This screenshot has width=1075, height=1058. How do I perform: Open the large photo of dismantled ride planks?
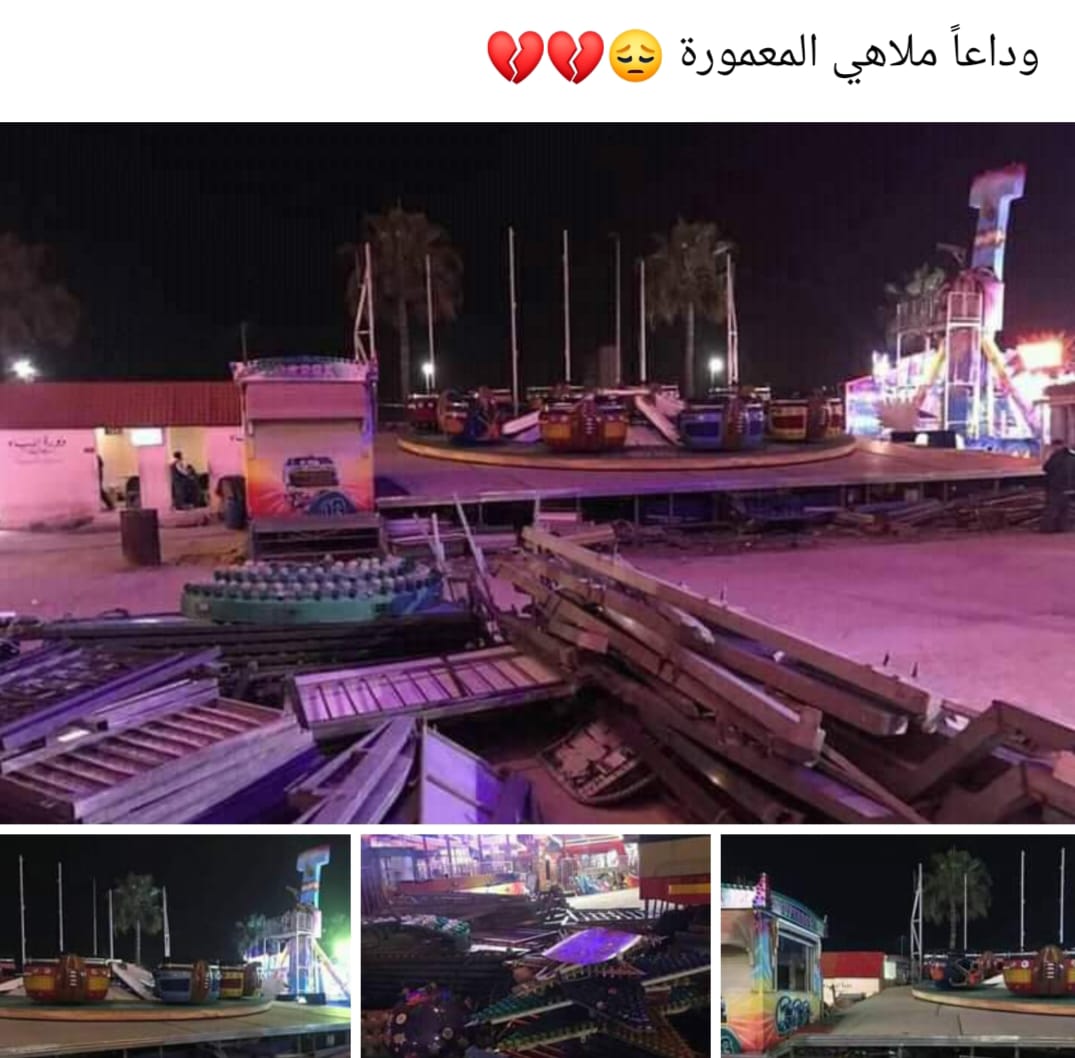click(x=537, y=472)
